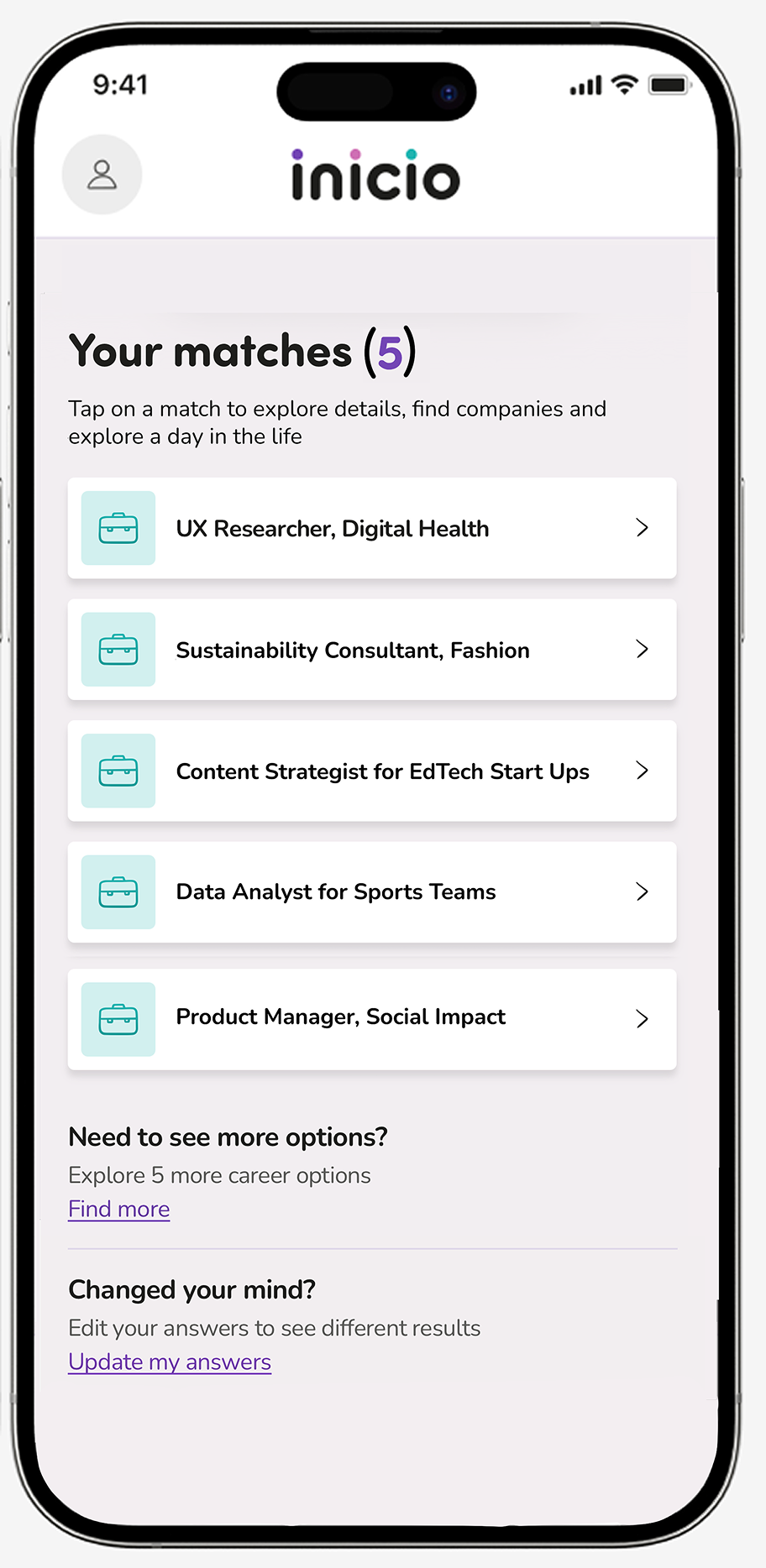View Content Strategist for EdTech Start Ups

[371, 771]
